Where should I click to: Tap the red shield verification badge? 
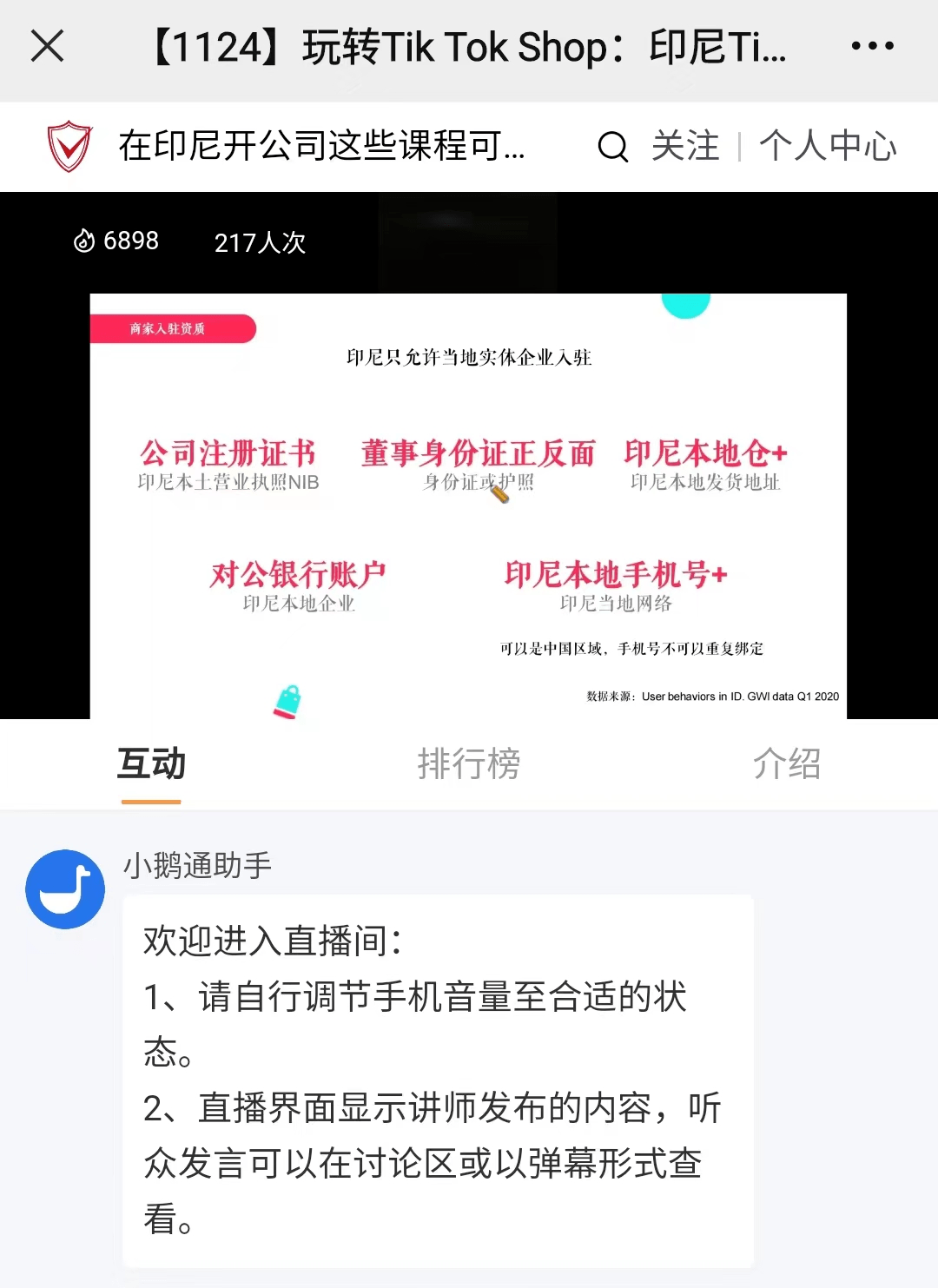coord(69,145)
